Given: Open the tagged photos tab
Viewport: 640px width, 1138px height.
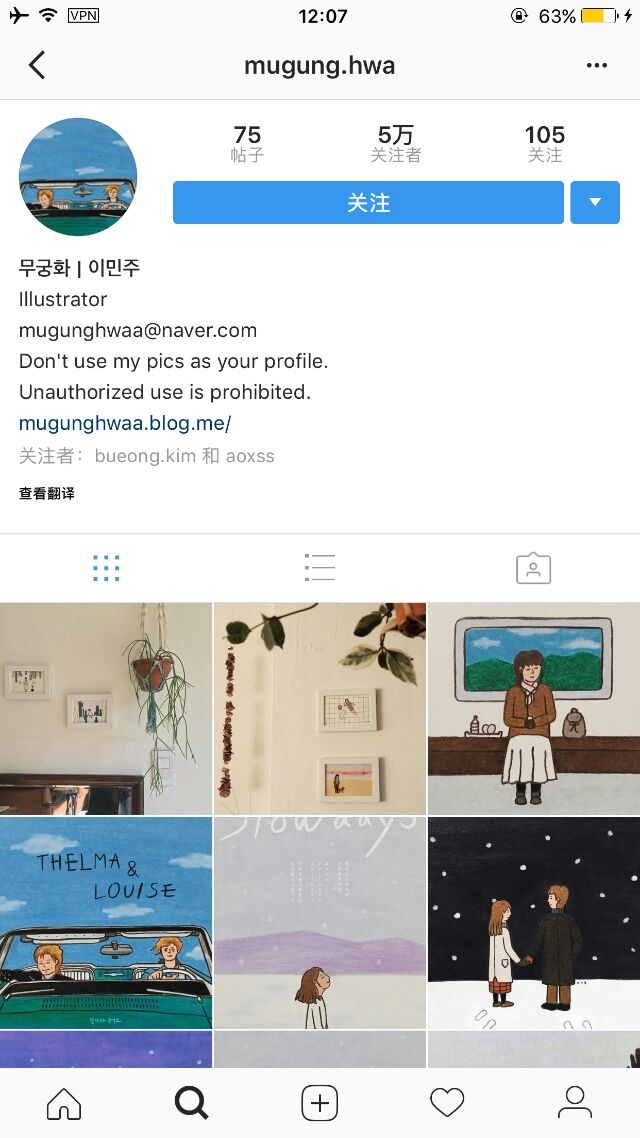Looking at the screenshot, I should [533, 568].
